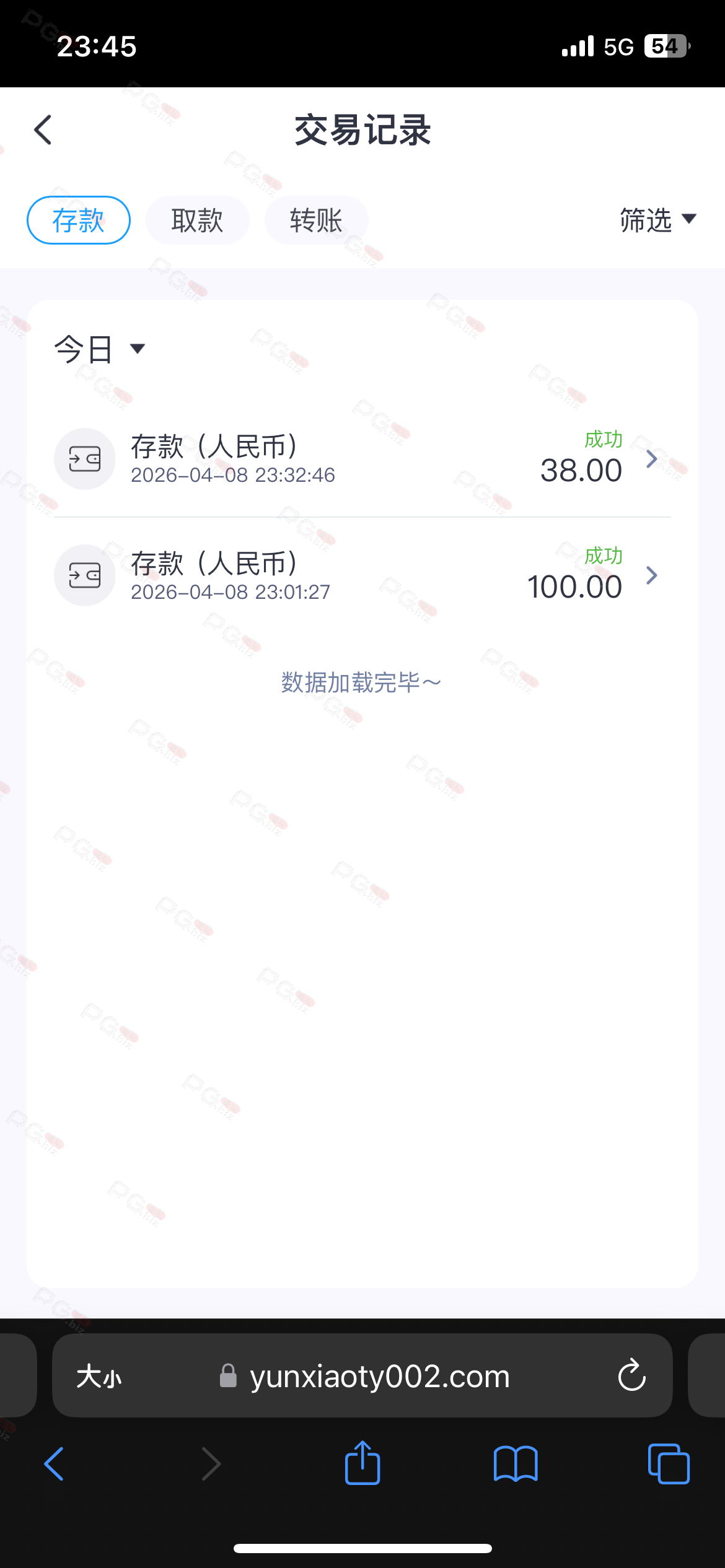Image resolution: width=725 pixels, height=1568 pixels.
Task: Open the browser bookmarks
Action: tap(516, 1463)
